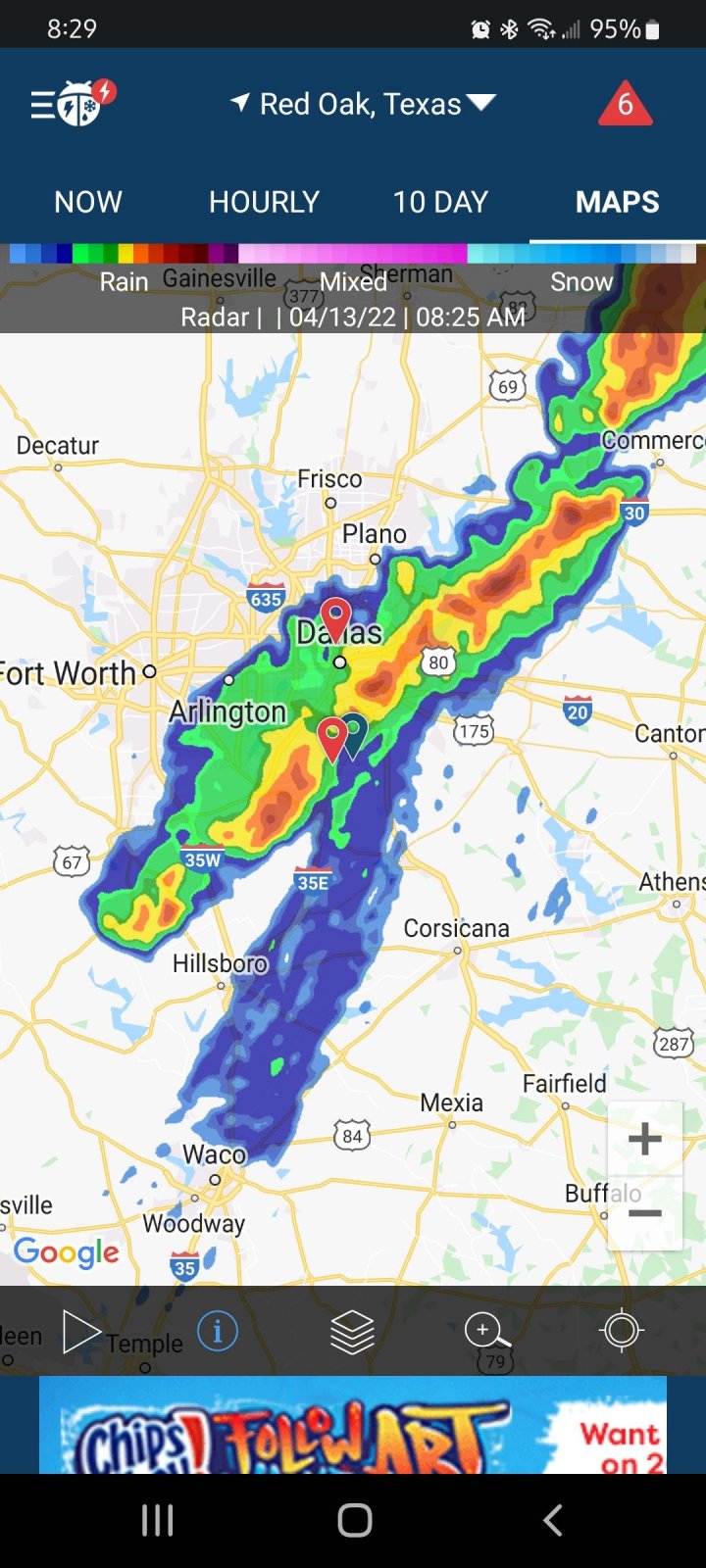Expand the Red Oak, Texas location dropdown
Viewport: 706px width, 1568px height.
click(x=363, y=104)
